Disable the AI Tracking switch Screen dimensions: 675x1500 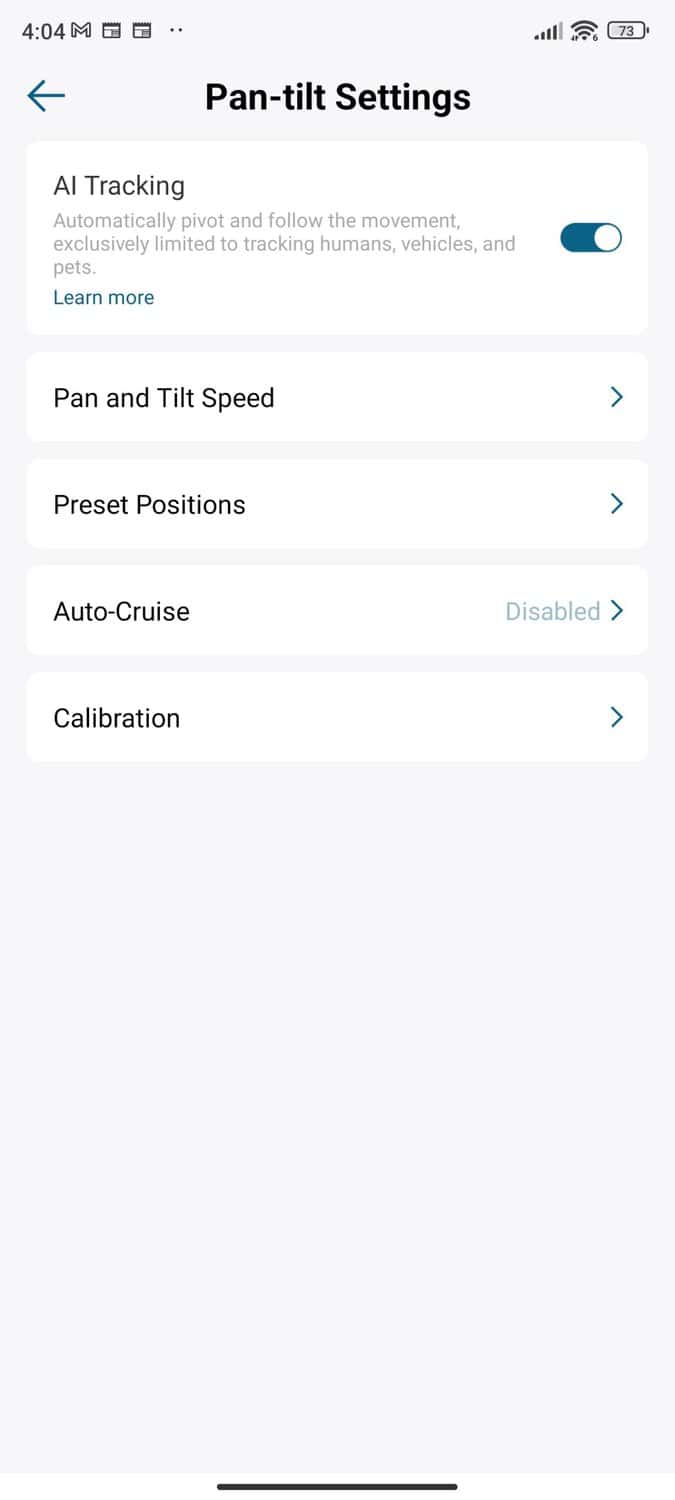pos(590,238)
